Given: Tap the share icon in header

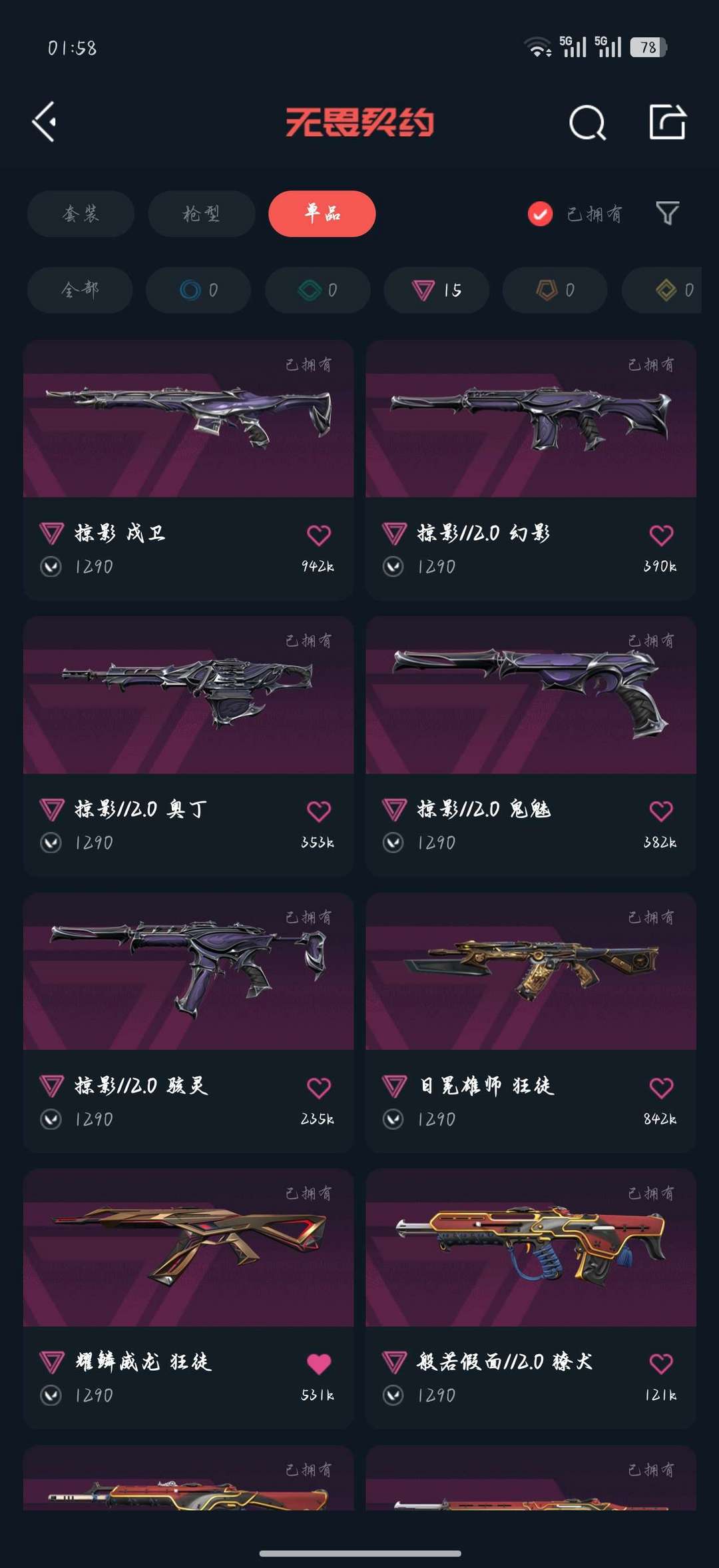Looking at the screenshot, I should [667, 122].
